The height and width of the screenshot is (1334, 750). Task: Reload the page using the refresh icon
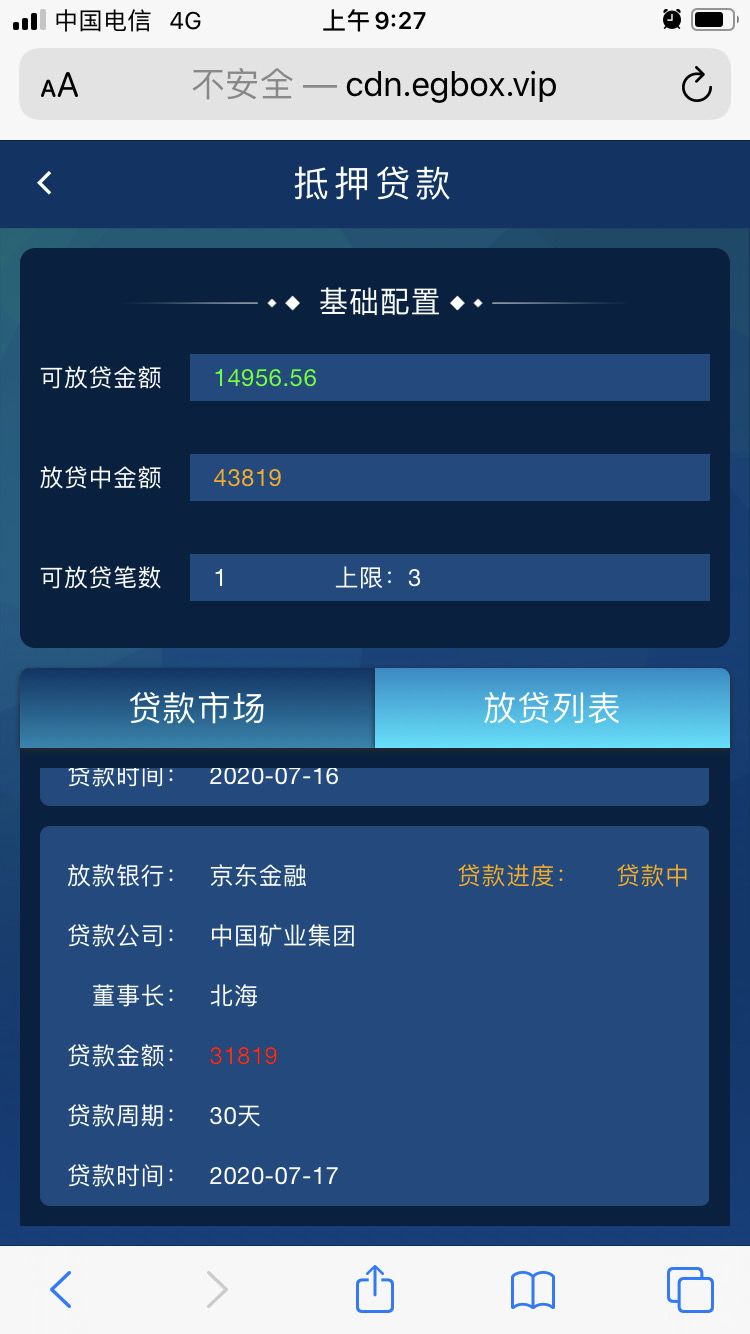pos(697,85)
